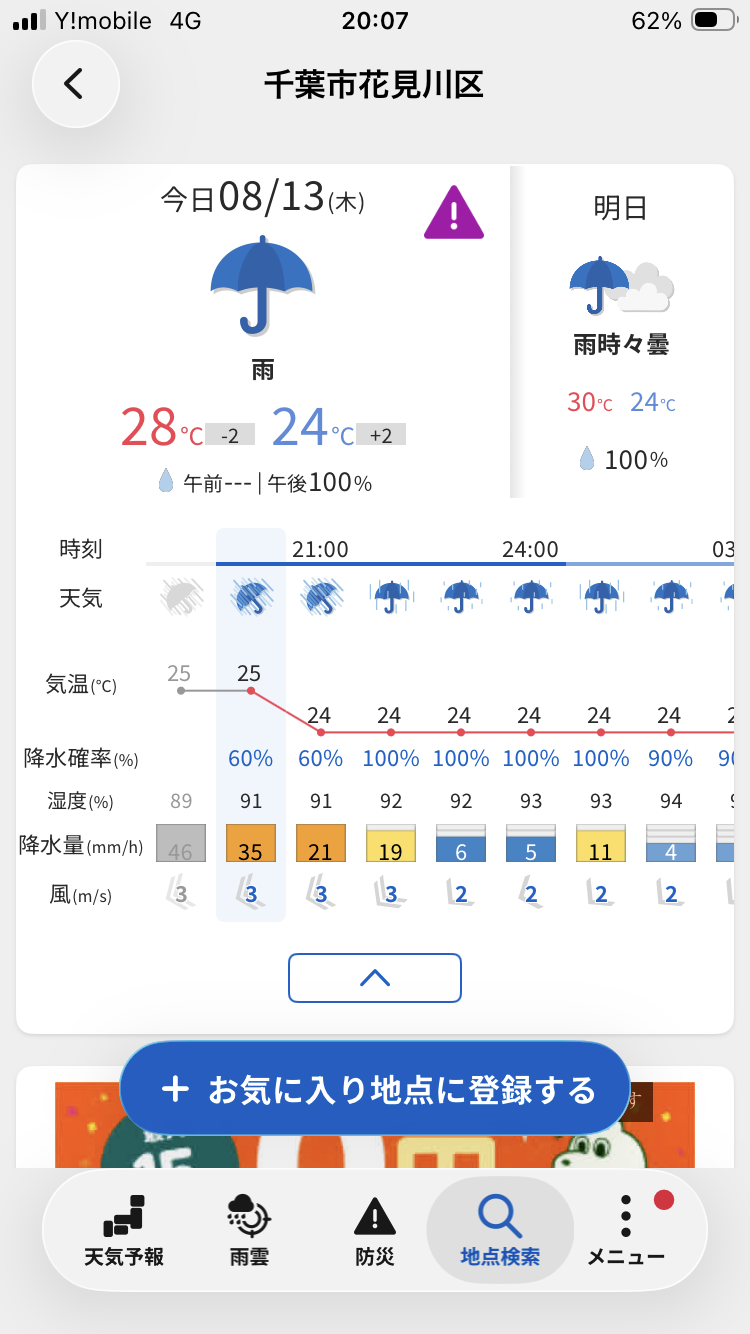This screenshot has height=1334, width=750.
Task: Go back with the top-left arrow
Action: pyautogui.click(x=75, y=84)
